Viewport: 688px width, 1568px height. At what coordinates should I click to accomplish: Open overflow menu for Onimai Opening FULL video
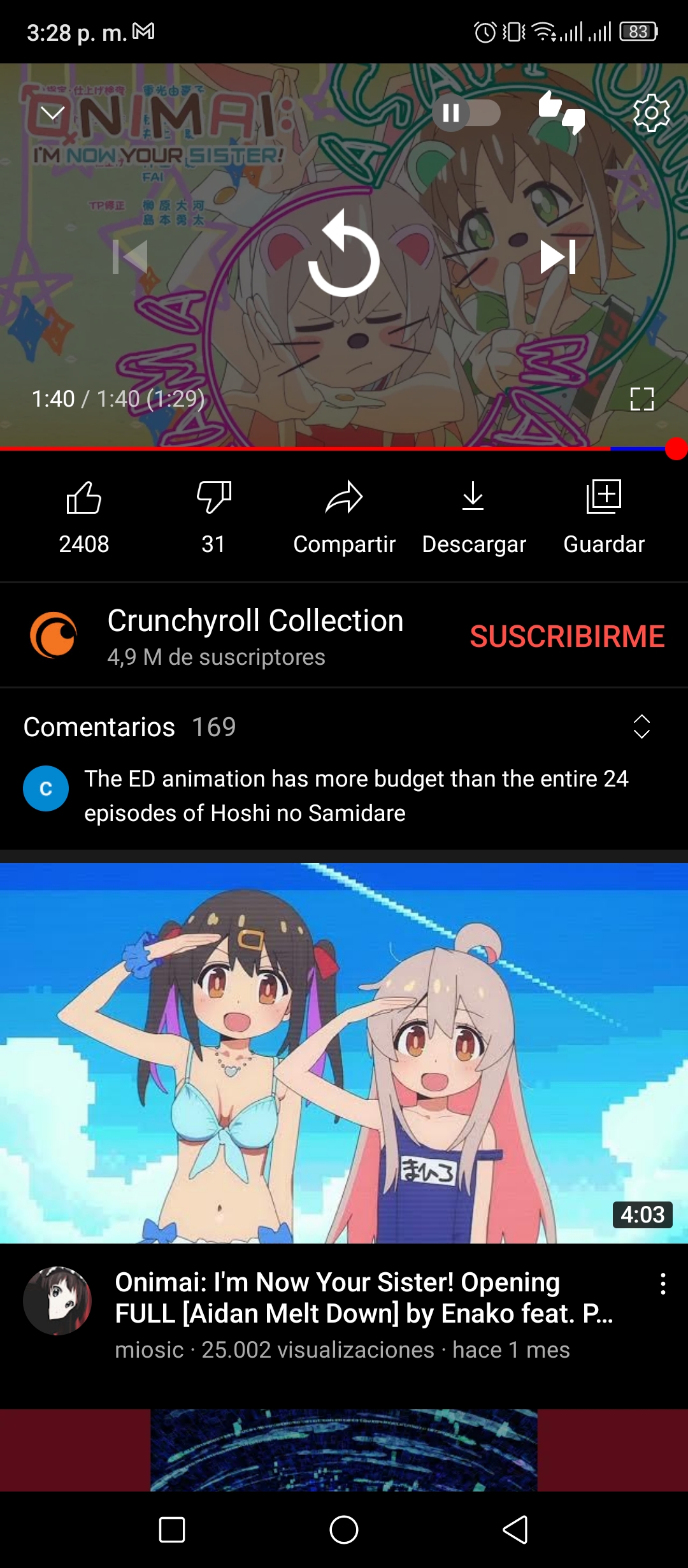pos(663,1284)
